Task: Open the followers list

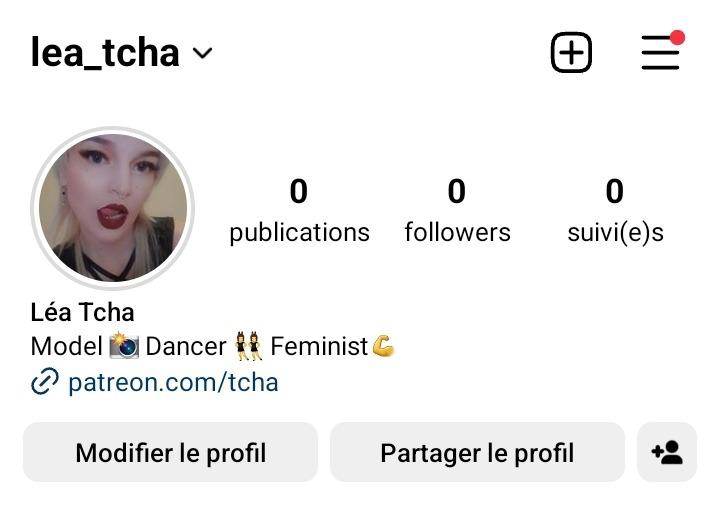Action: 457,210
